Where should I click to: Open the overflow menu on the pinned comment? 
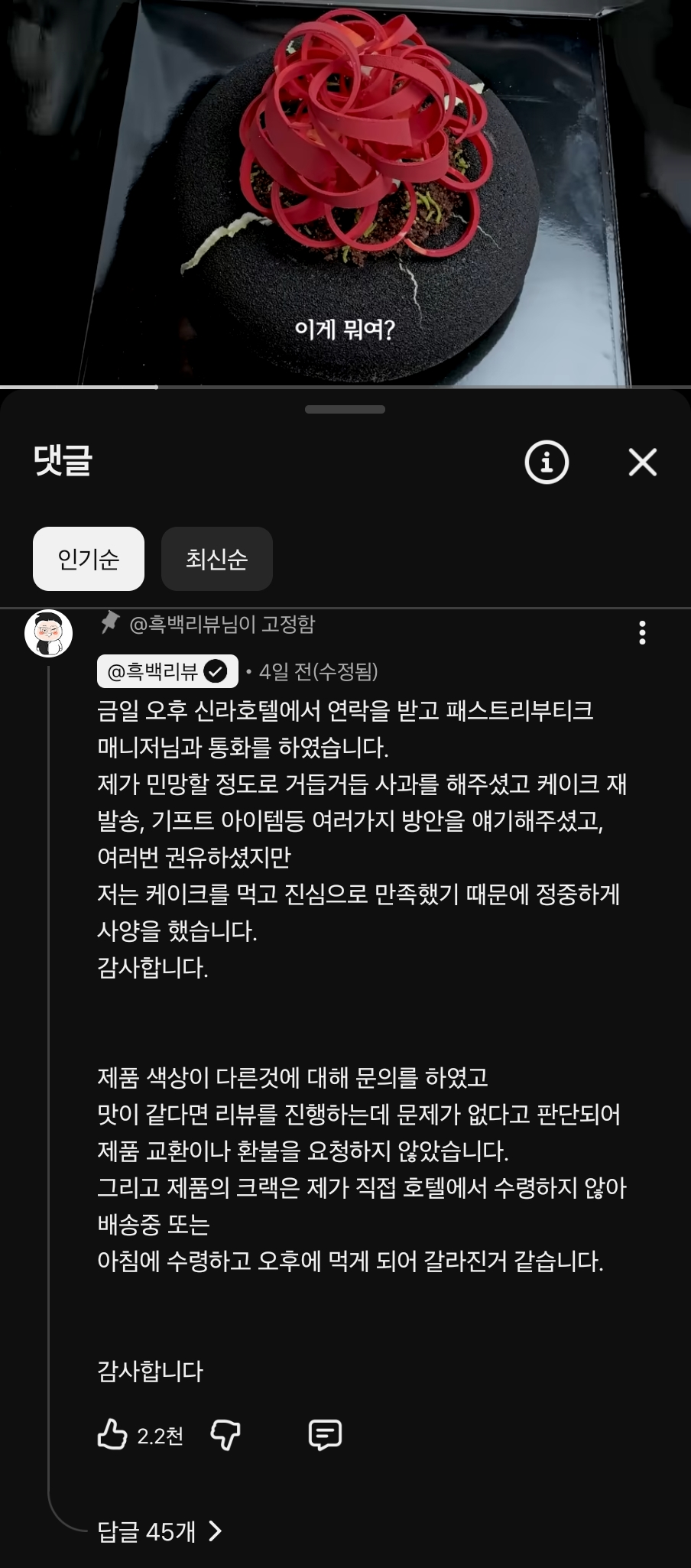(642, 632)
